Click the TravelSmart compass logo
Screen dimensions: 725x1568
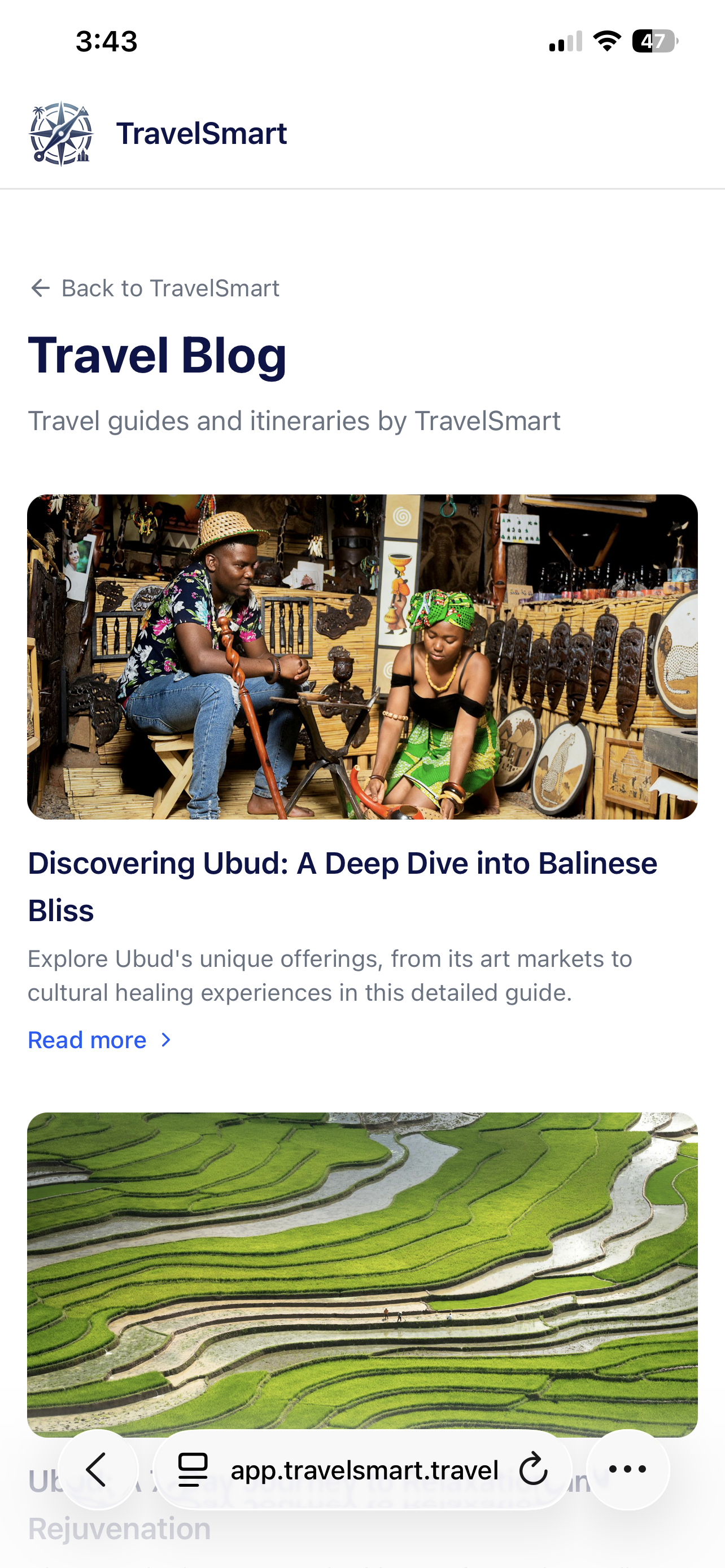[61, 133]
